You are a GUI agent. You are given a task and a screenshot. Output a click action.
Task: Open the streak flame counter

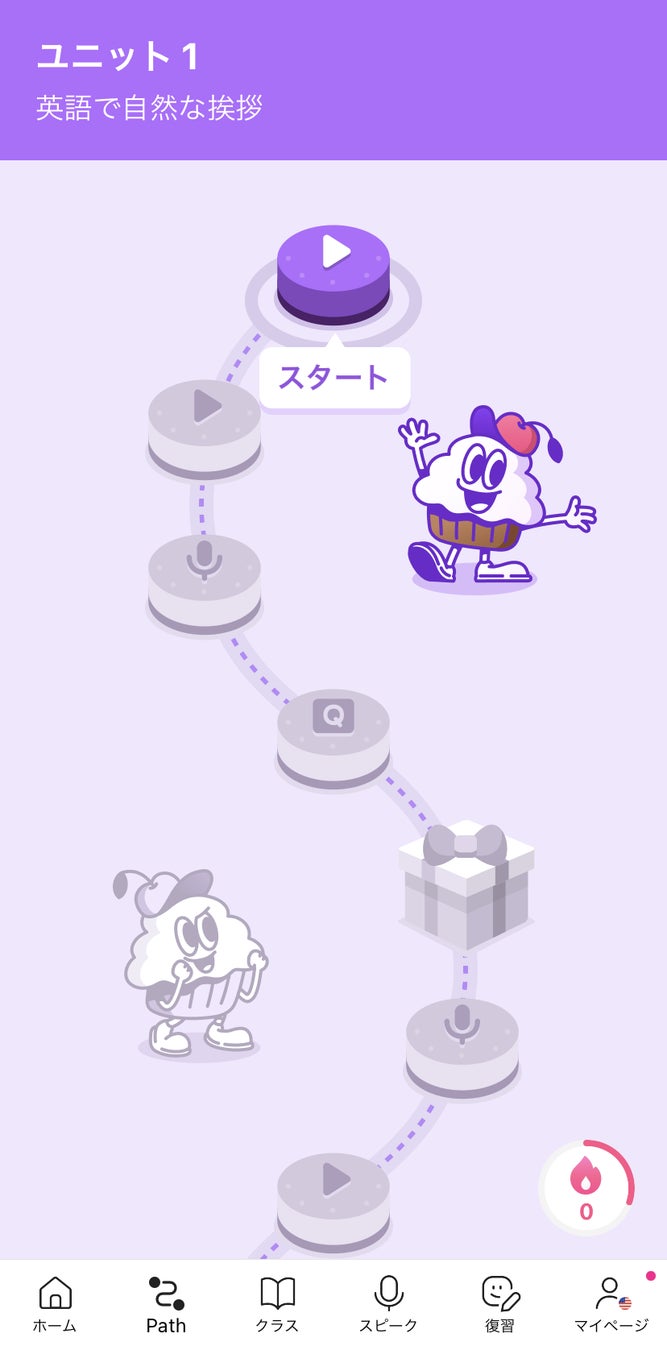click(586, 1187)
